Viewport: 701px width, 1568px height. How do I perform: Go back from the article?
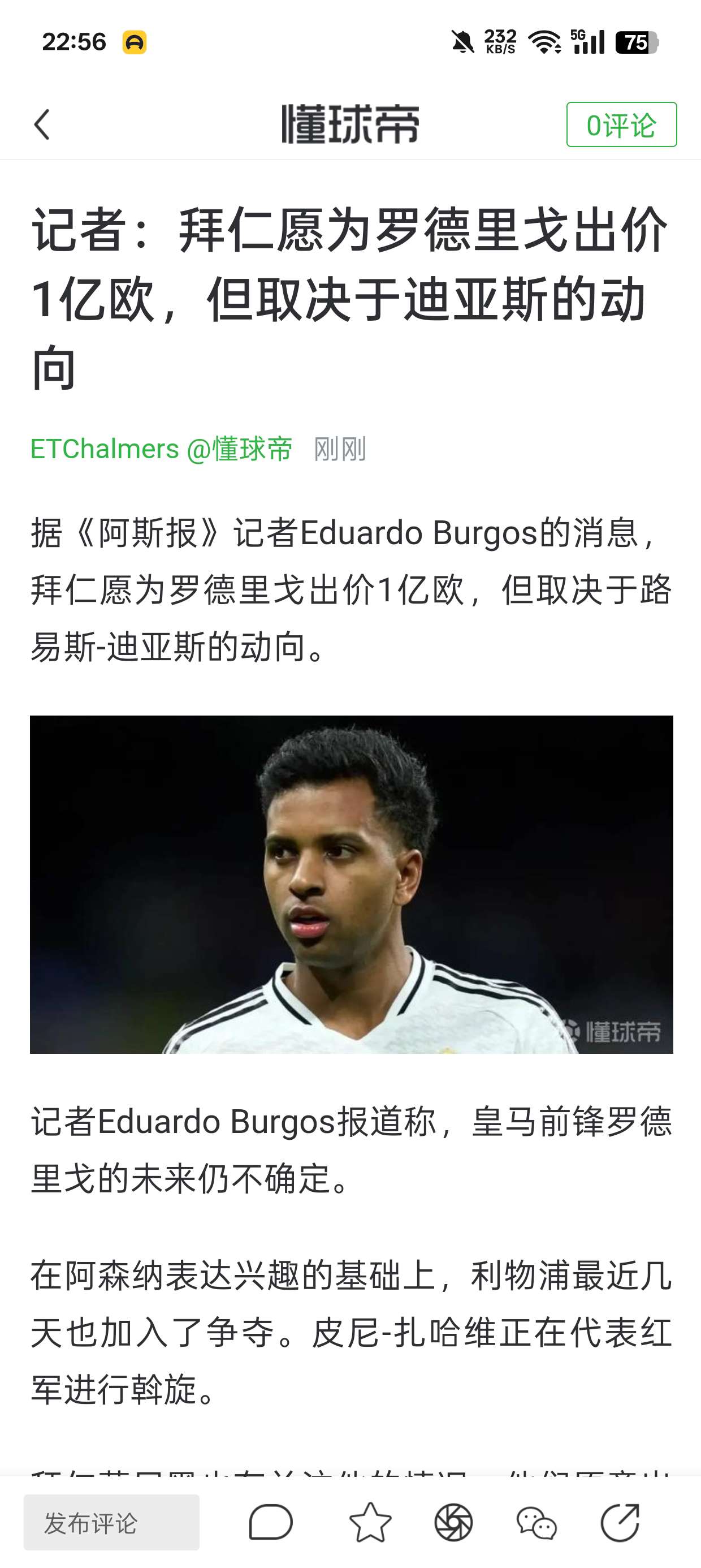tap(41, 125)
